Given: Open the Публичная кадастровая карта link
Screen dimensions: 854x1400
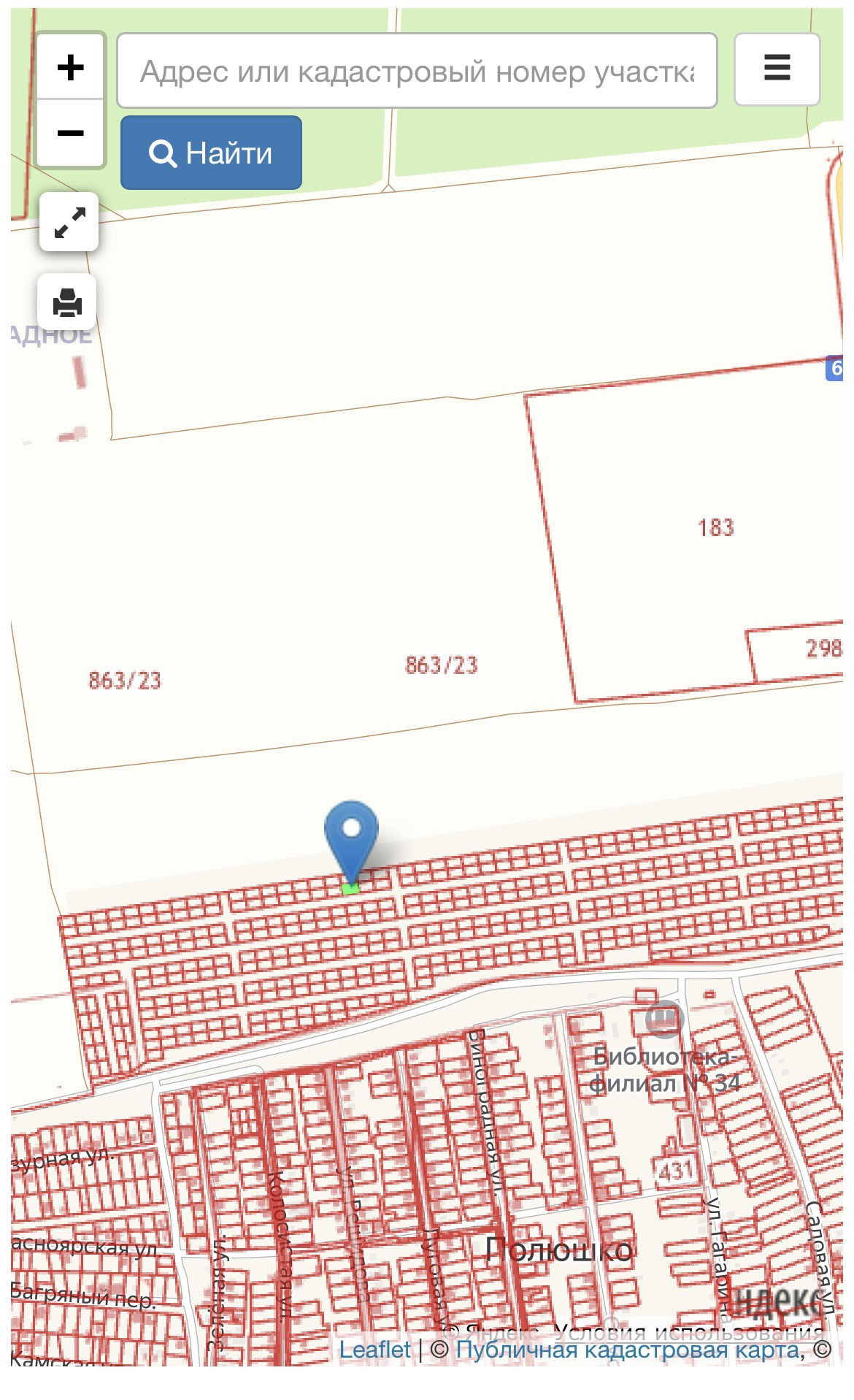Looking at the screenshot, I should pos(628,1350).
